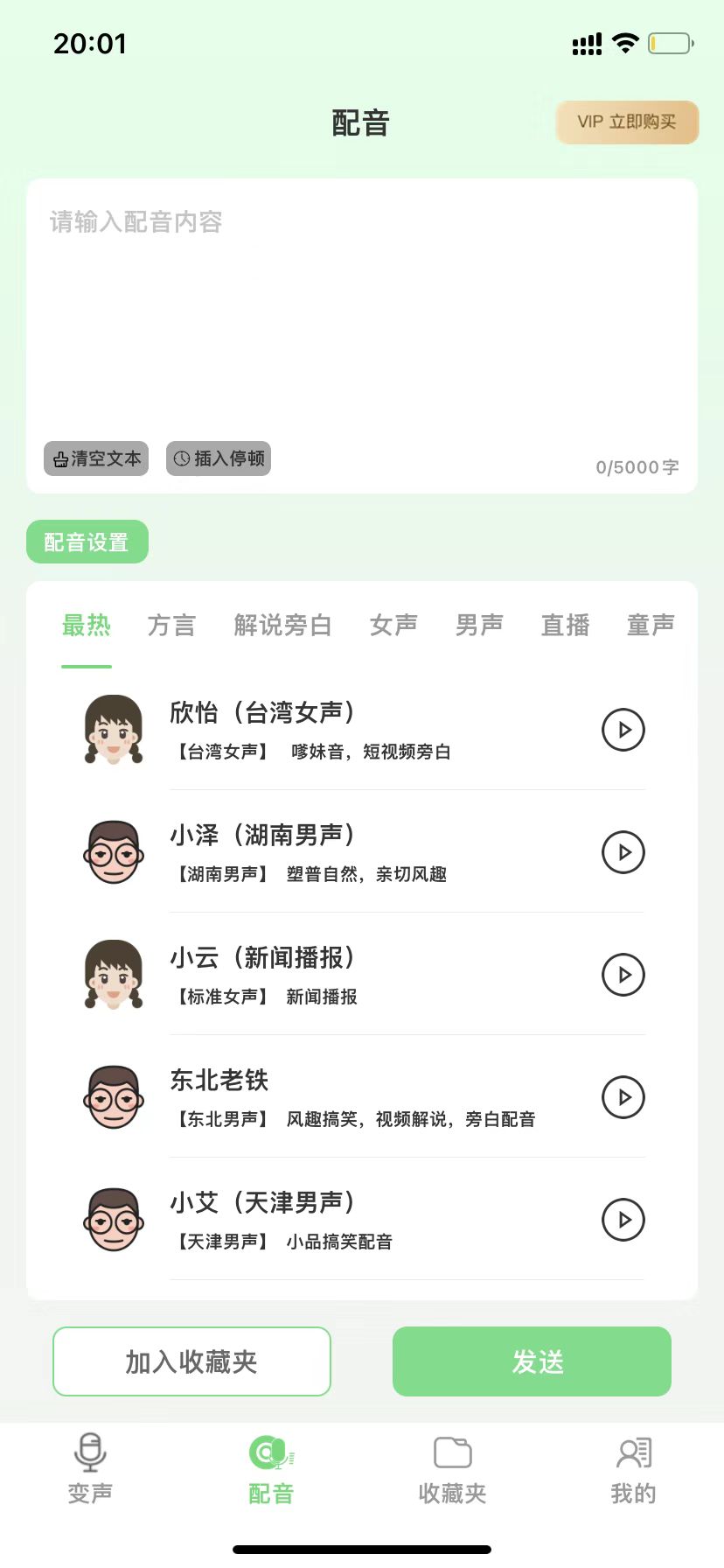The image size is (724, 1568).
Task: Clear text with 清空文本
Action: coord(96,458)
